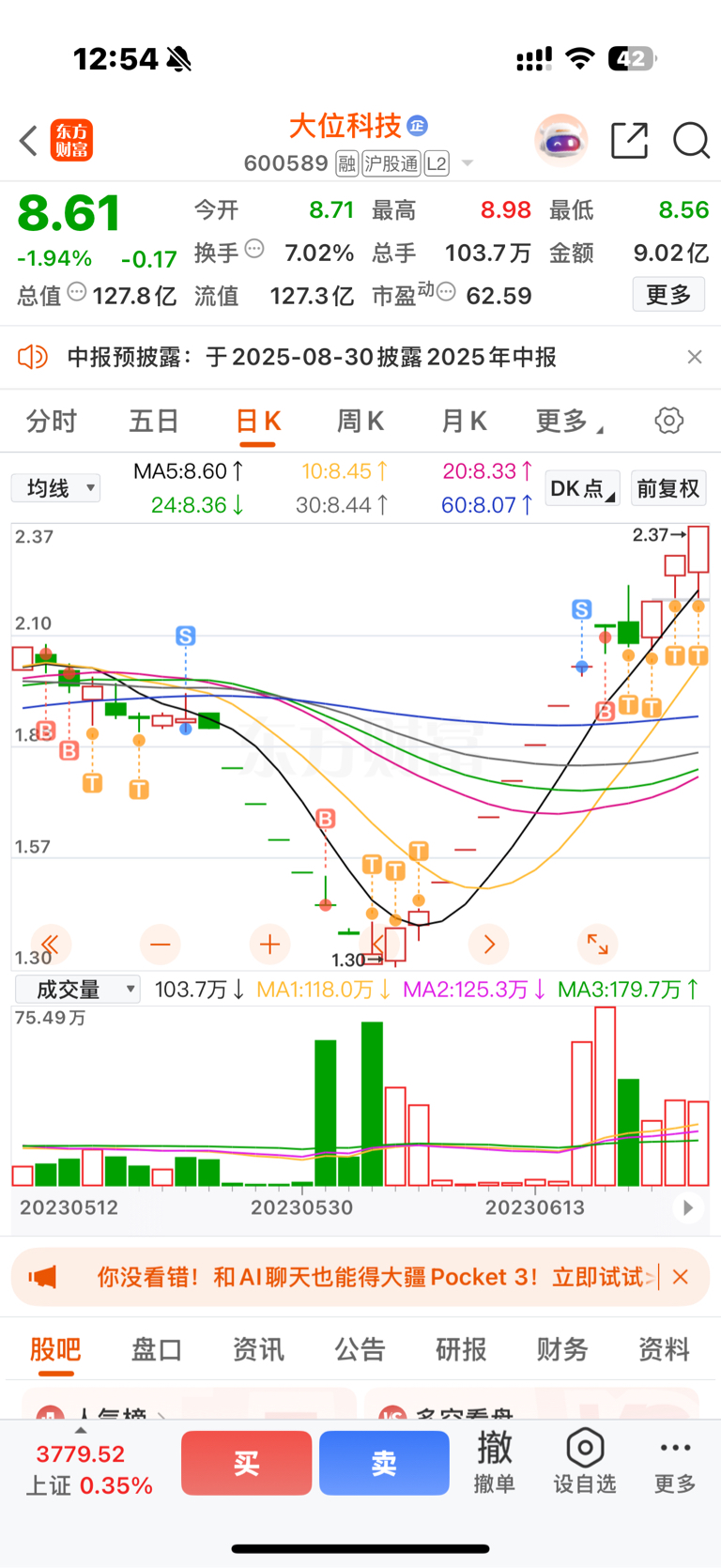Tap the blue 卖 sell button
The height and width of the screenshot is (1568, 721).
coord(384,1463)
